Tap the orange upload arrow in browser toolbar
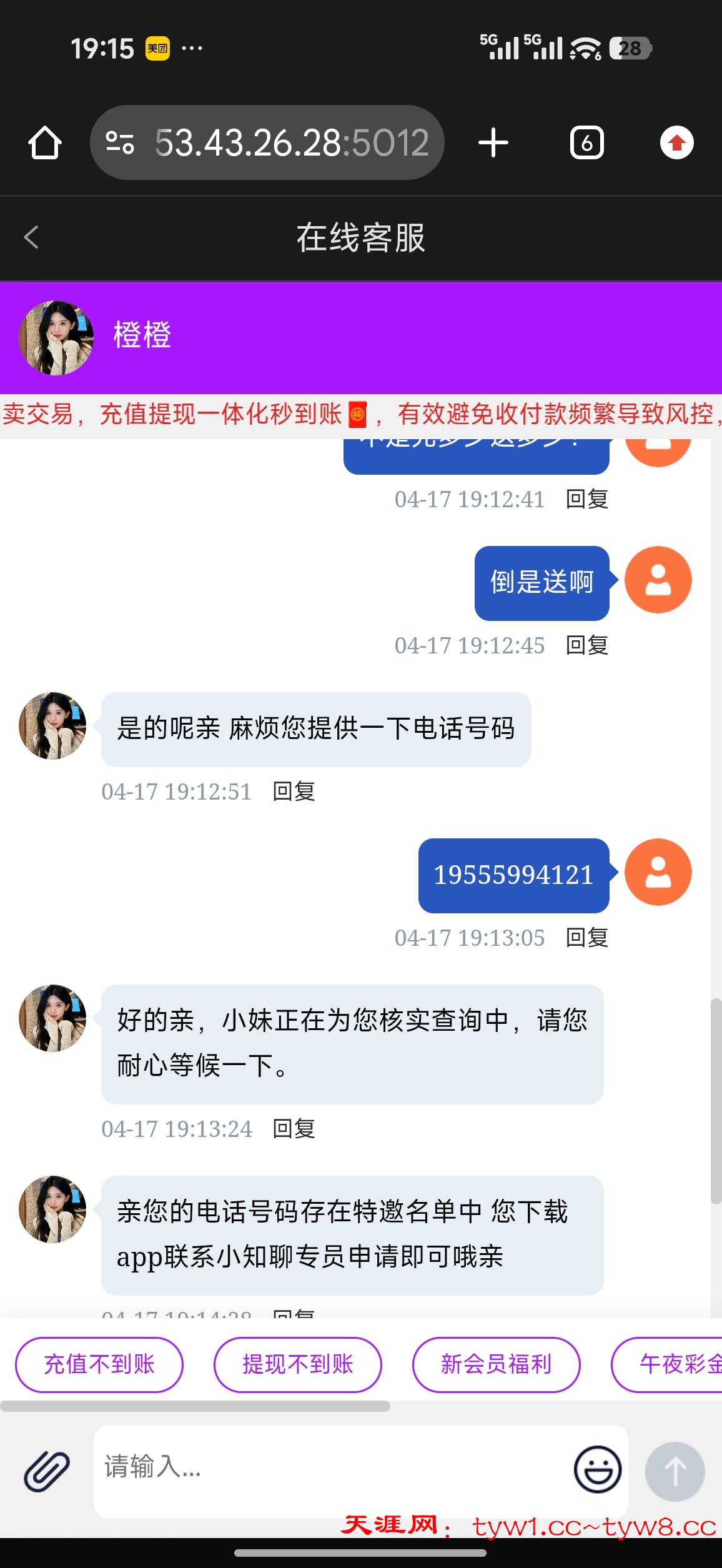Screen dimensions: 722x1568 (x=678, y=142)
